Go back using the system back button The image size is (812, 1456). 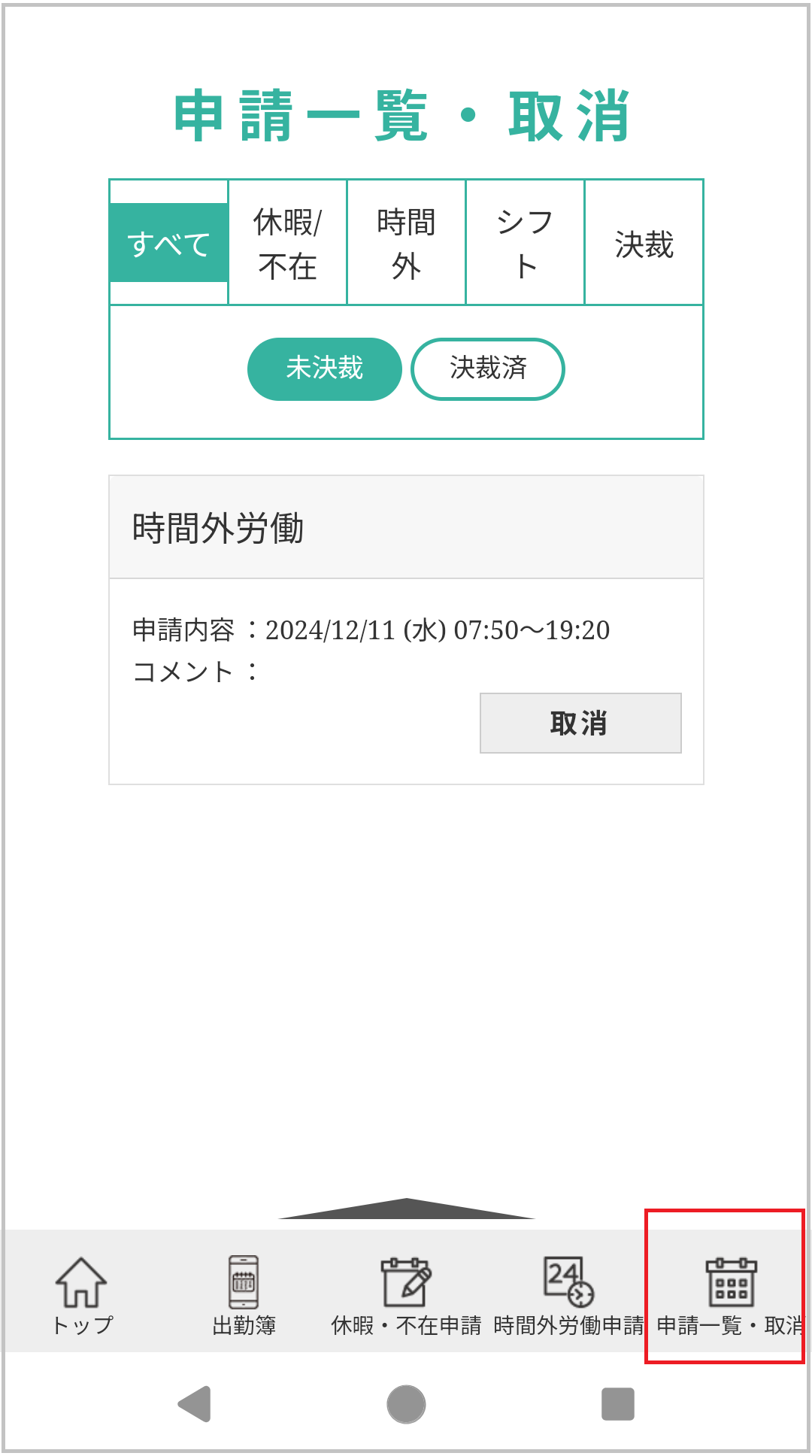coord(194,1404)
